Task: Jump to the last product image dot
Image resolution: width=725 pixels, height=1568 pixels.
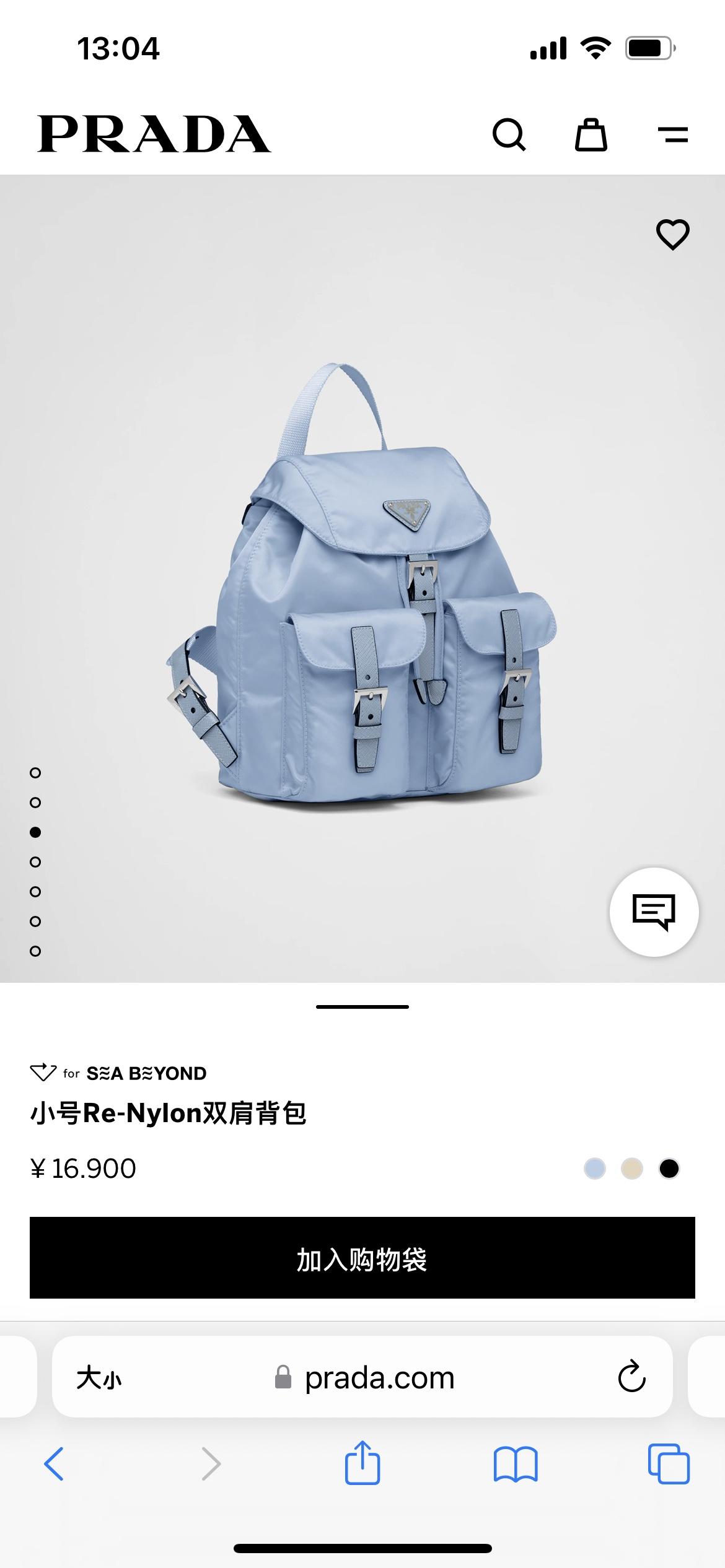Action: point(35,951)
